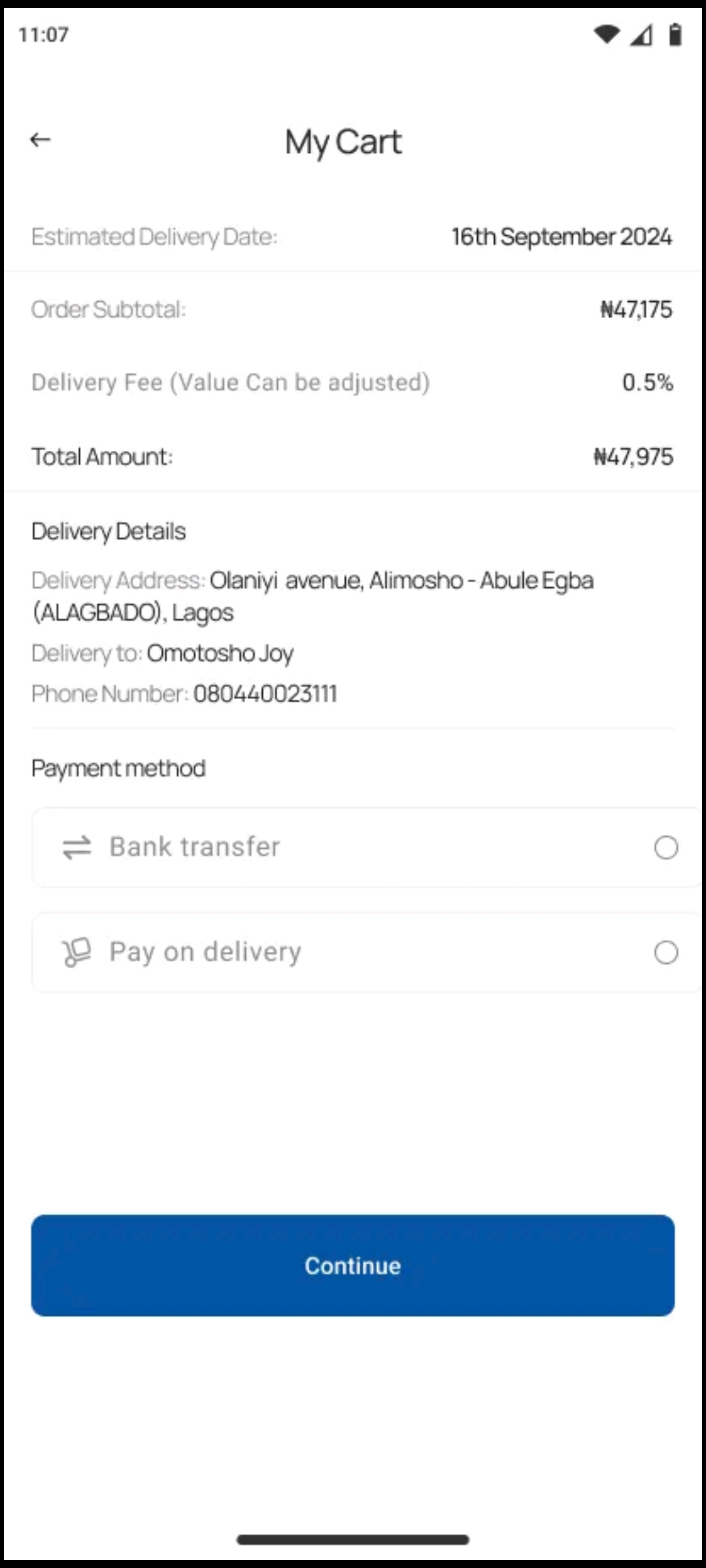Tap the blue Continue button
The width and height of the screenshot is (706, 1568).
pyautogui.click(x=353, y=1266)
